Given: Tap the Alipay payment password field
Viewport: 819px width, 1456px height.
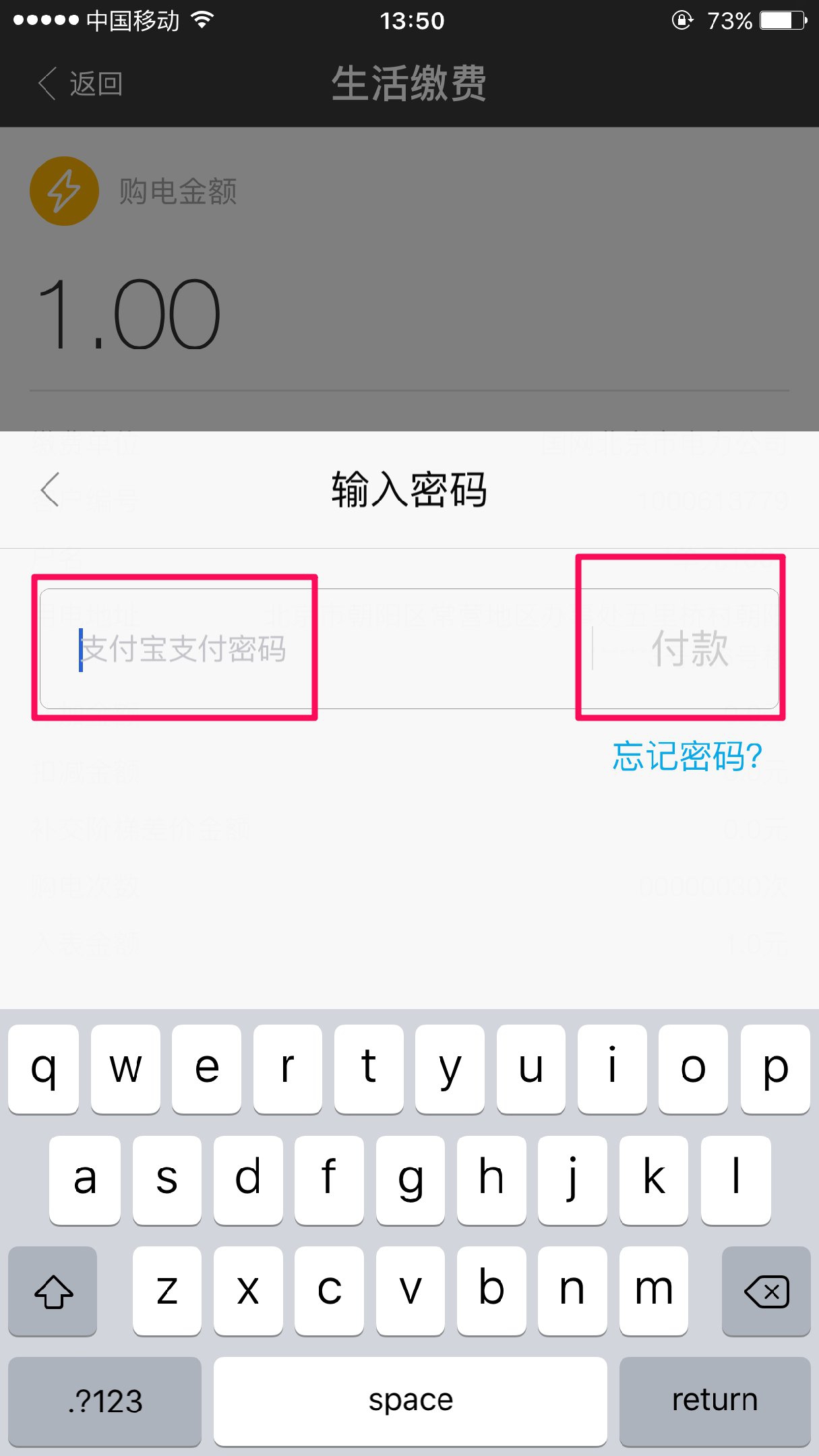Looking at the screenshot, I should point(310,648).
